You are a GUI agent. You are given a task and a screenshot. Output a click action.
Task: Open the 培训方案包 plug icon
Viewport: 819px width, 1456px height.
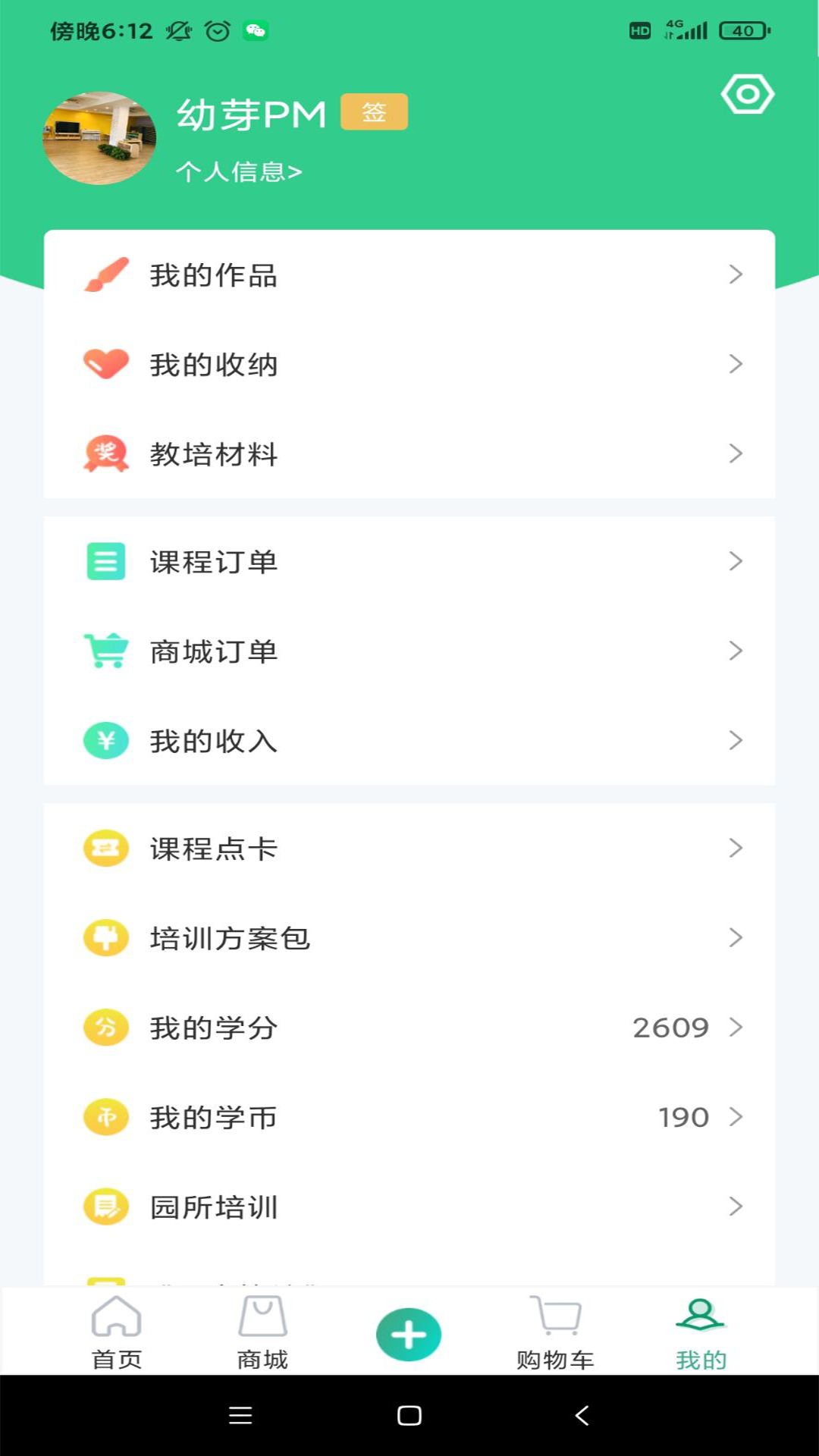click(106, 938)
